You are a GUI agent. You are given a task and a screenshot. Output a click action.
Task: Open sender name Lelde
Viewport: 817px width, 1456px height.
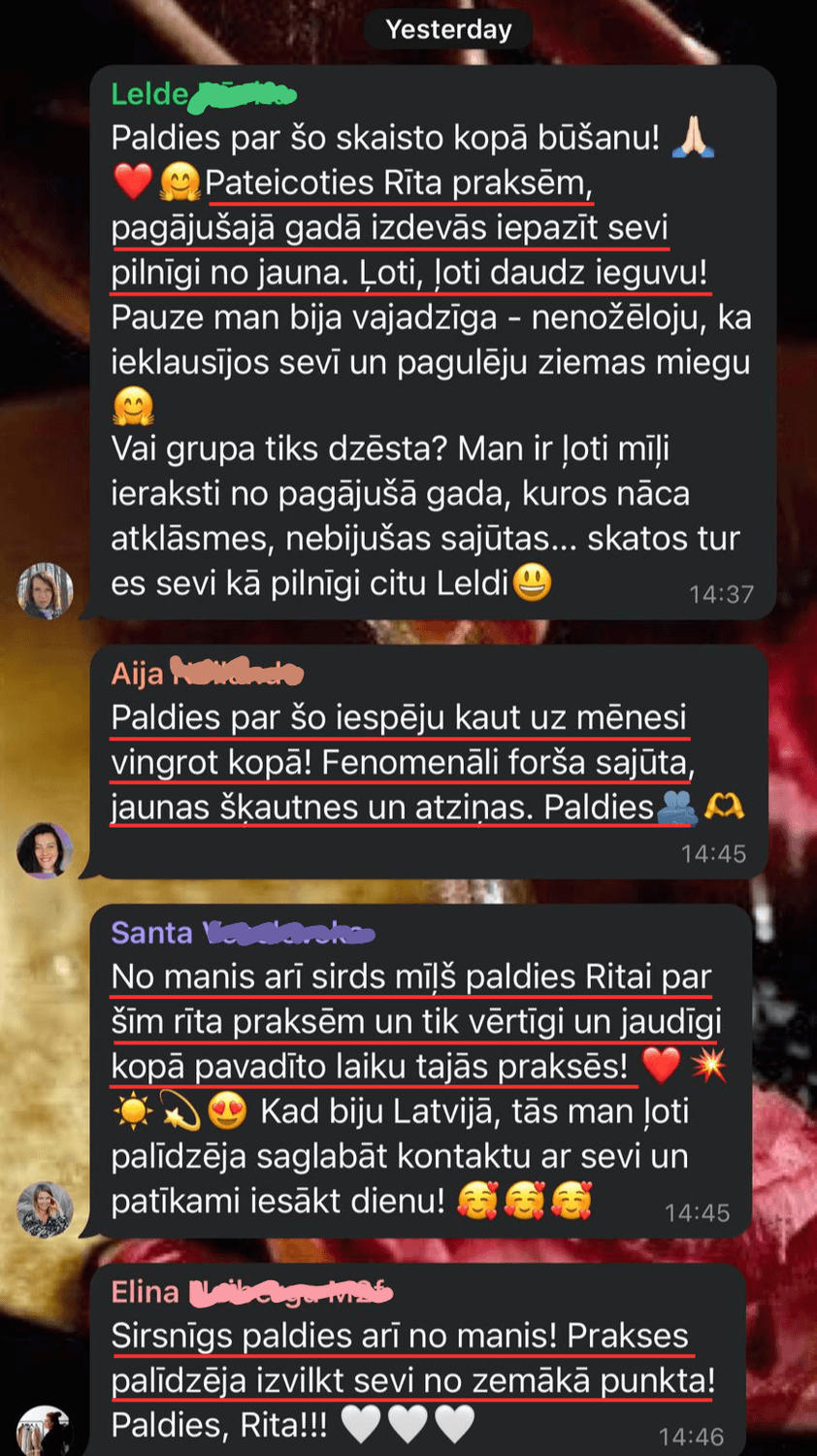click(149, 94)
